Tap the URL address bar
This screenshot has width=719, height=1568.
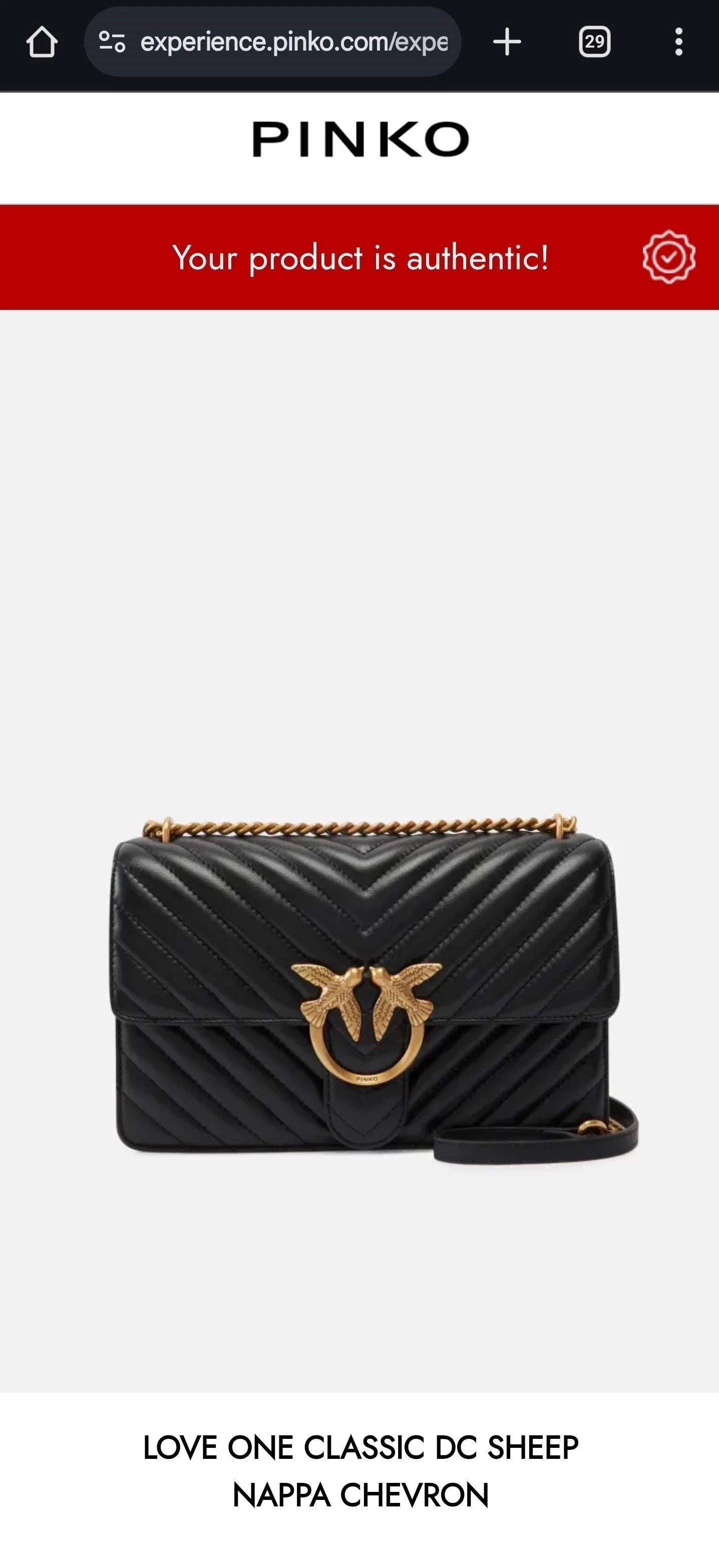point(293,42)
